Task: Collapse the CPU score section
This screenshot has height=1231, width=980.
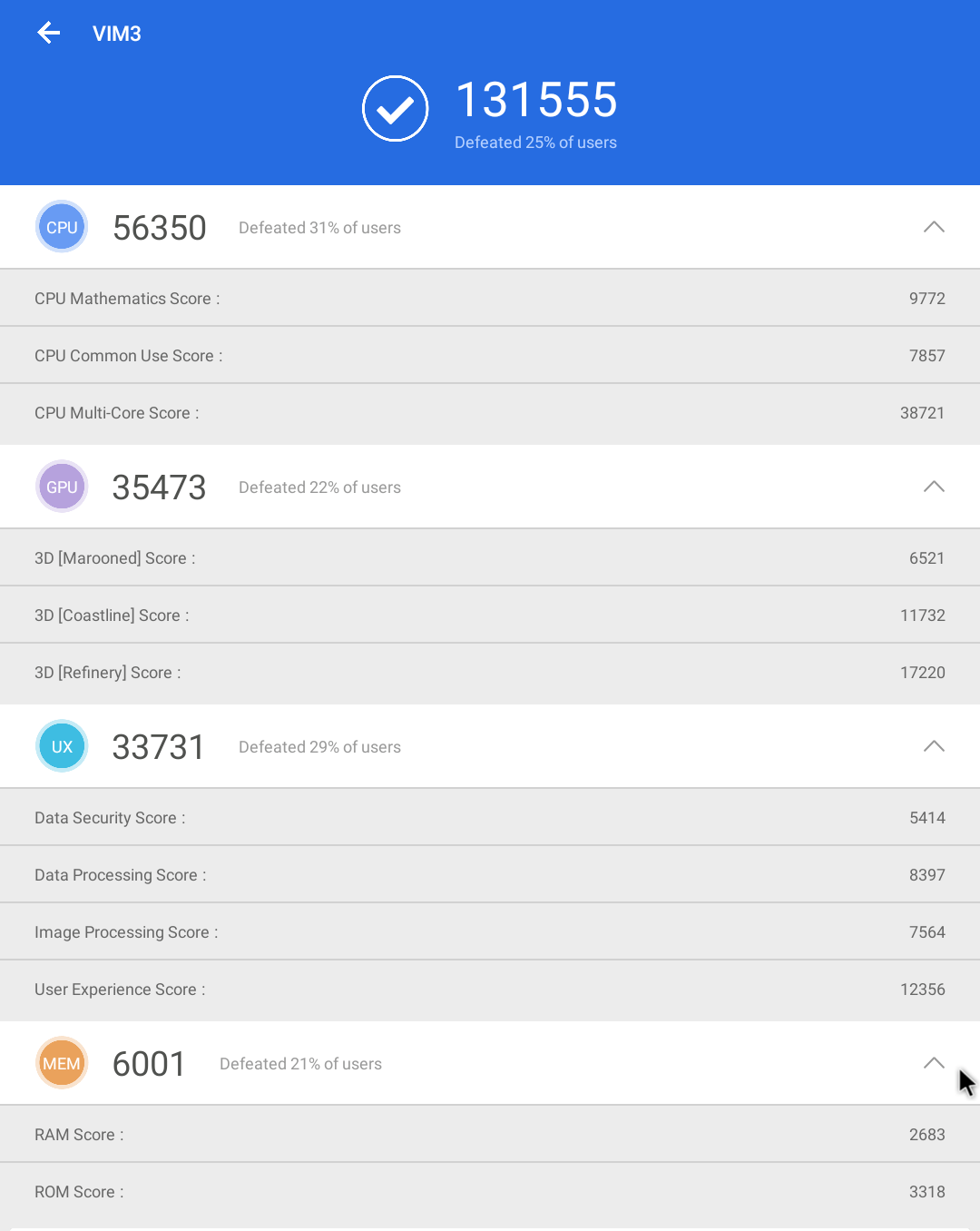Action: pos(934,227)
